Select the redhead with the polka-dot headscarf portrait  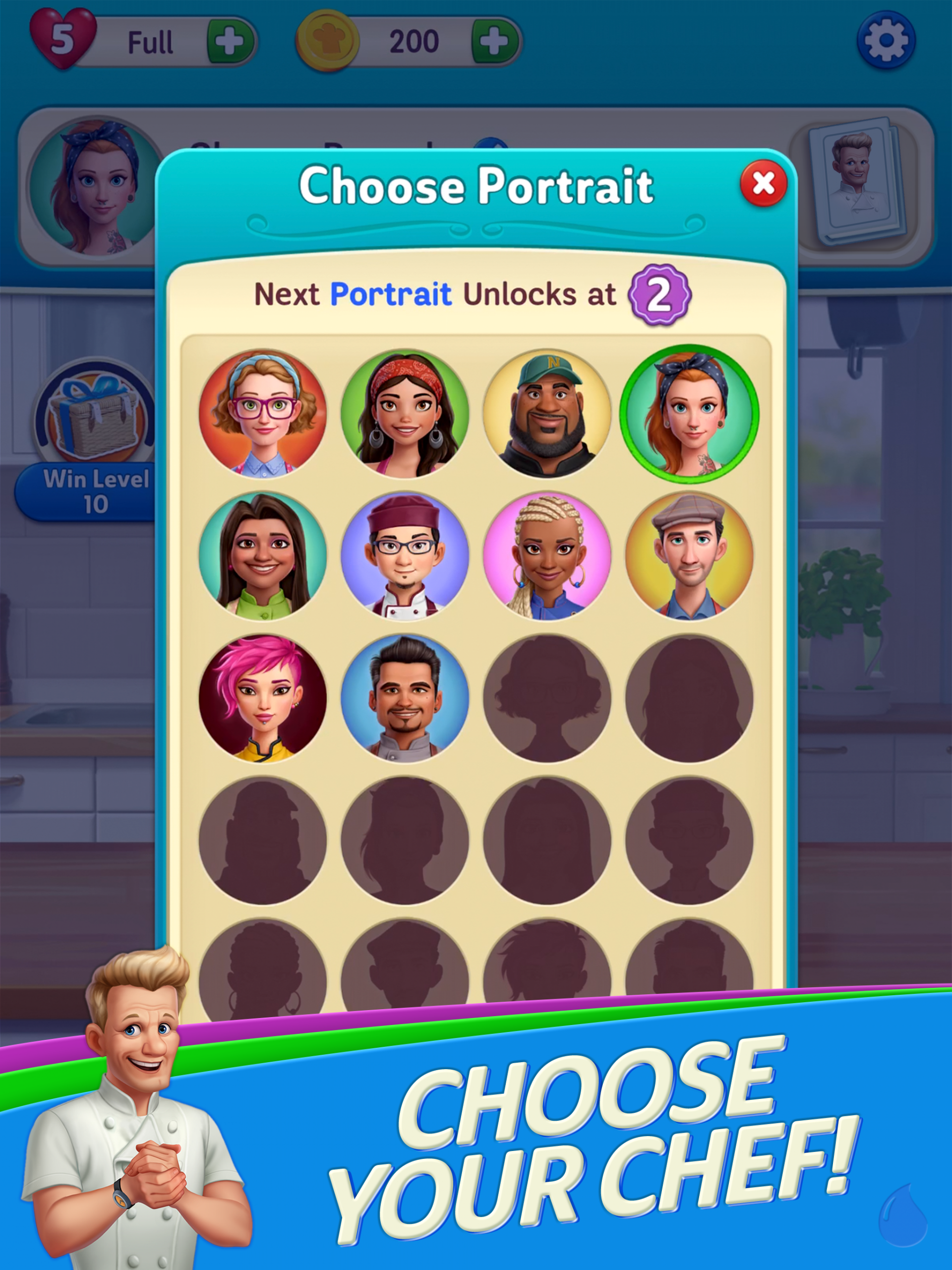[690, 414]
